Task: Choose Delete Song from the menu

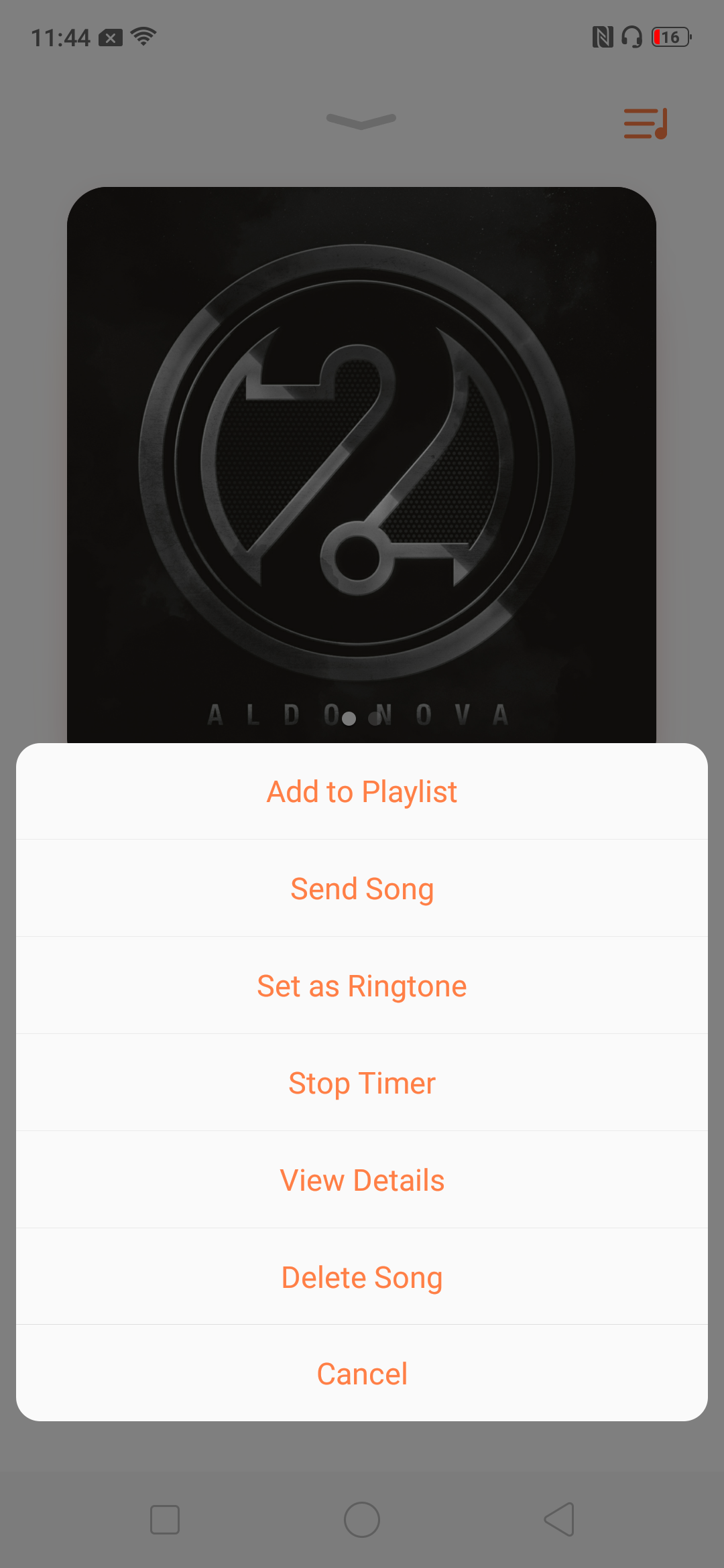Action: coord(362,1278)
